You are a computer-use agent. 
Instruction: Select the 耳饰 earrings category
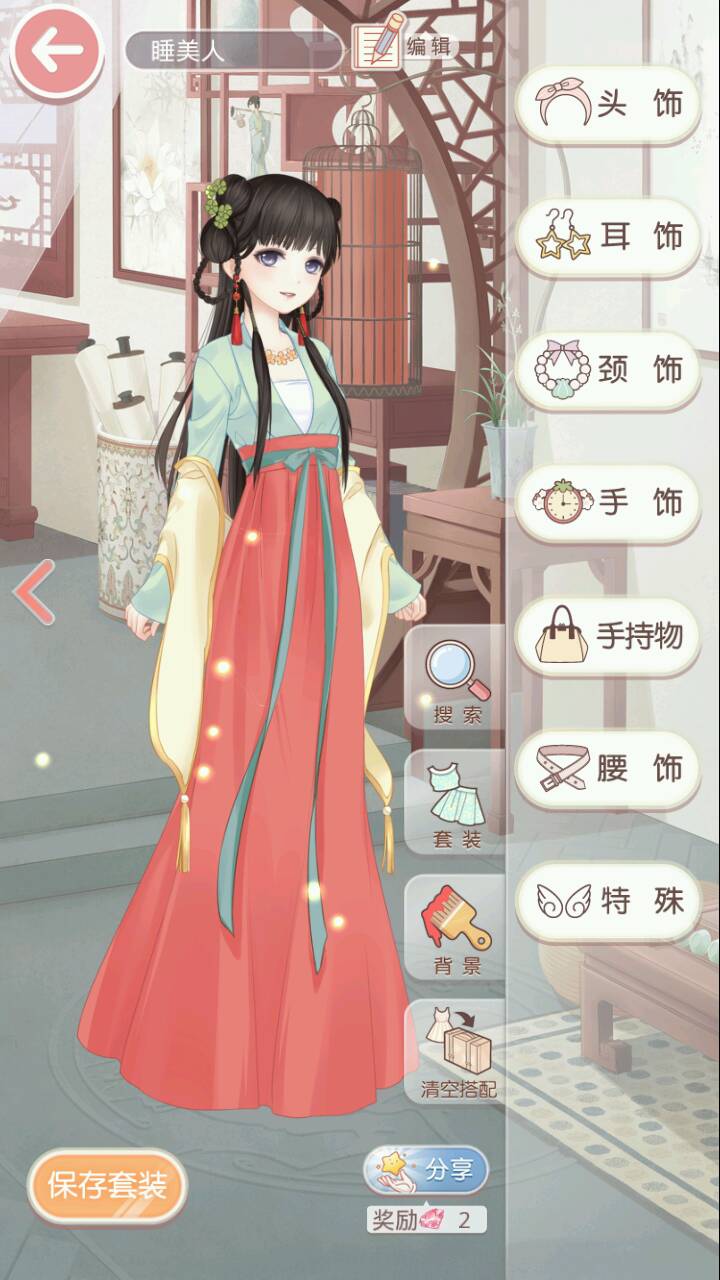[x=607, y=237]
